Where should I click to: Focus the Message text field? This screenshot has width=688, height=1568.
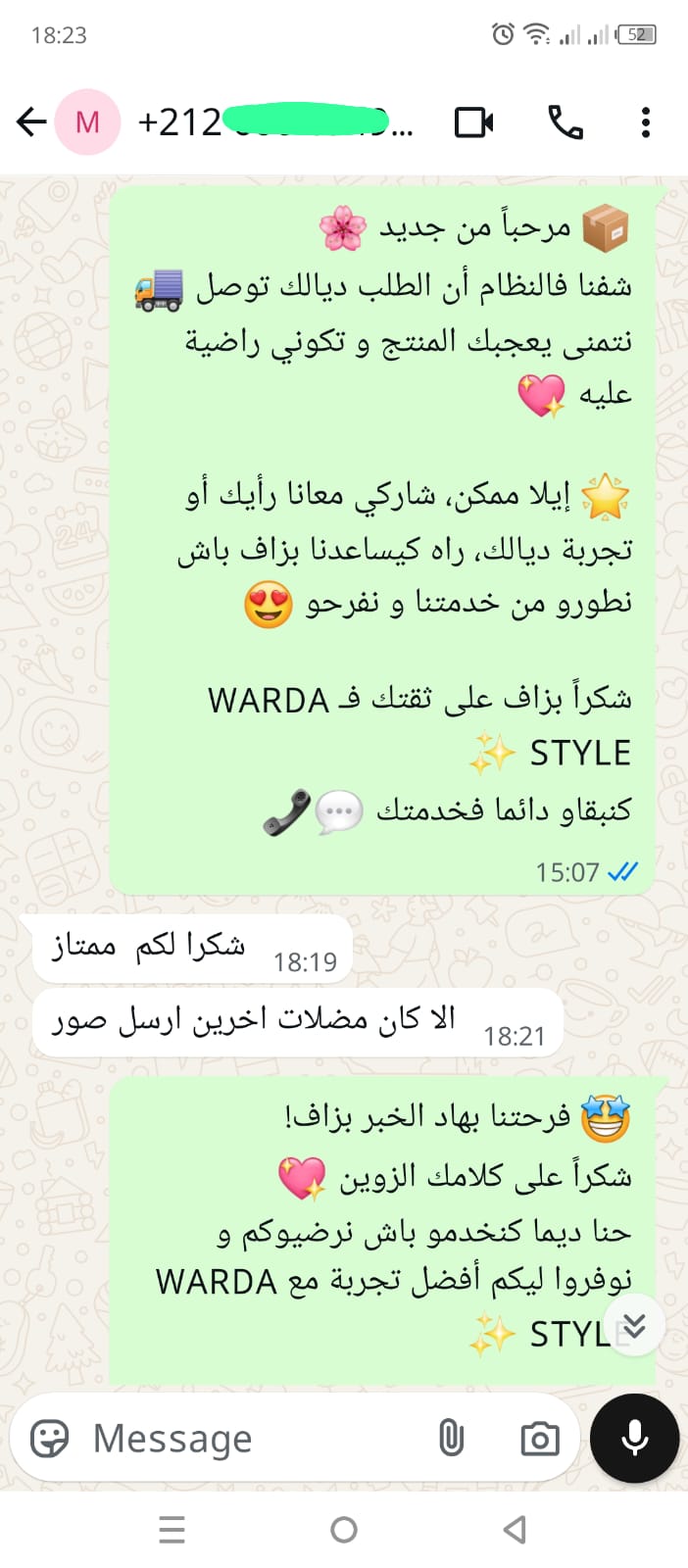pos(245,1439)
